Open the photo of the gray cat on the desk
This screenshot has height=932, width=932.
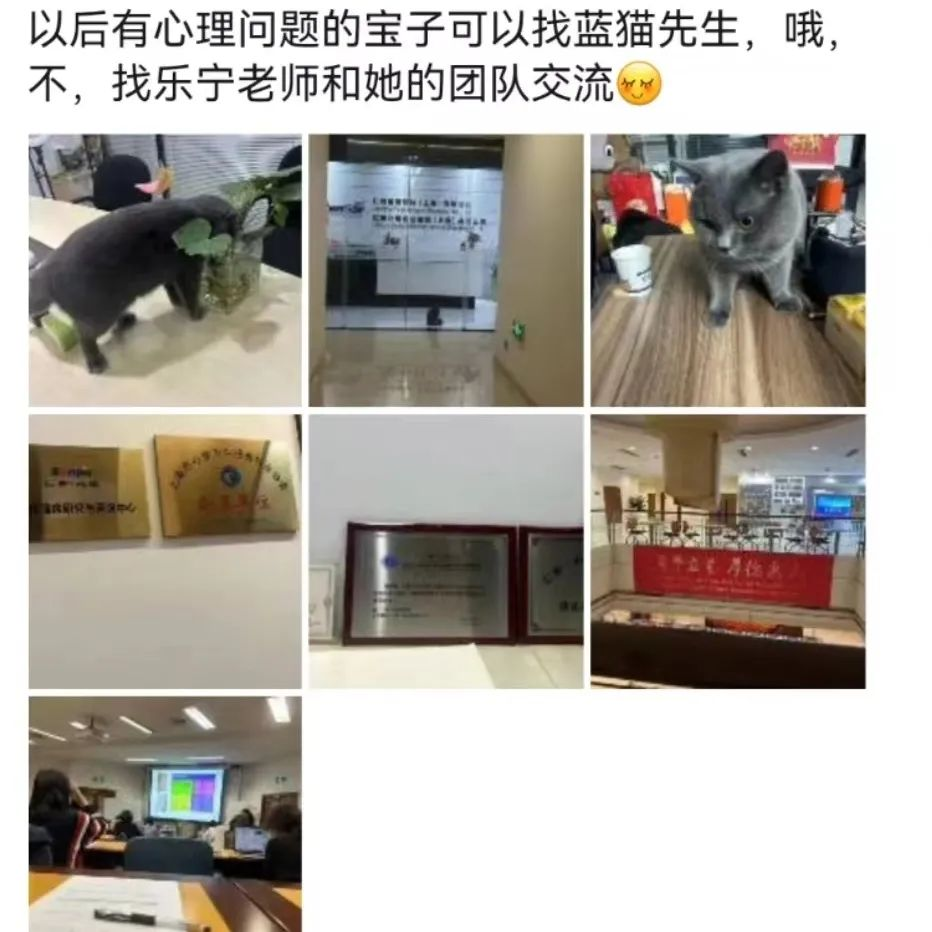tap(727, 270)
